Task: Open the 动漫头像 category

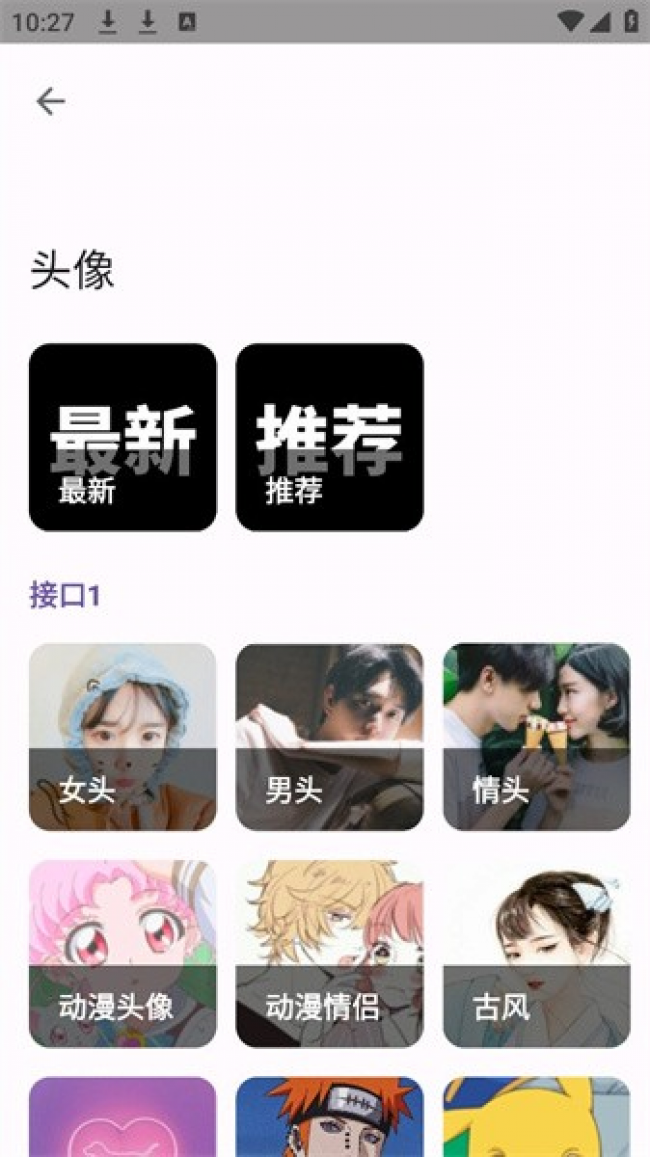Action: click(x=123, y=954)
